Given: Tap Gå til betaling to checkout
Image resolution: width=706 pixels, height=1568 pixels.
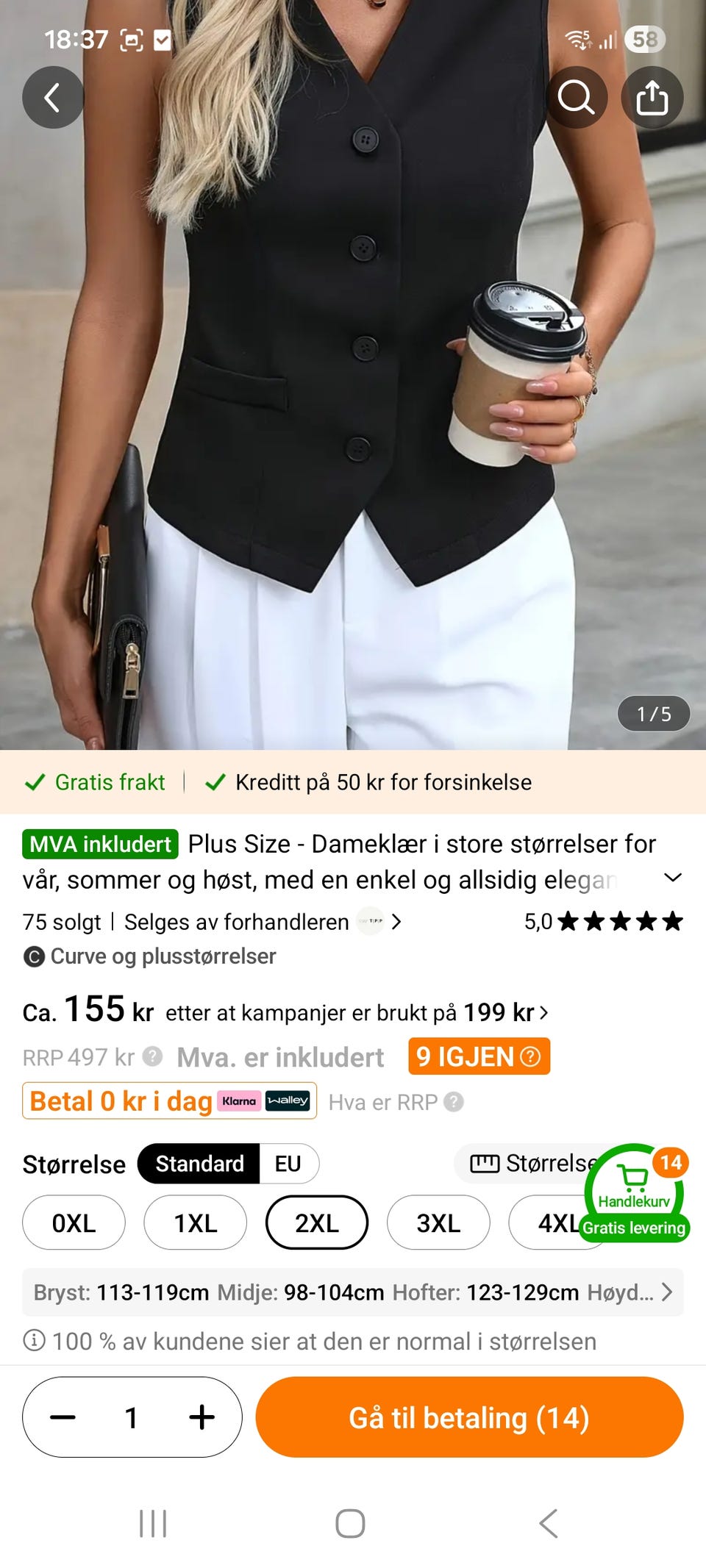Looking at the screenshot, I should [x=471, y=1417].
